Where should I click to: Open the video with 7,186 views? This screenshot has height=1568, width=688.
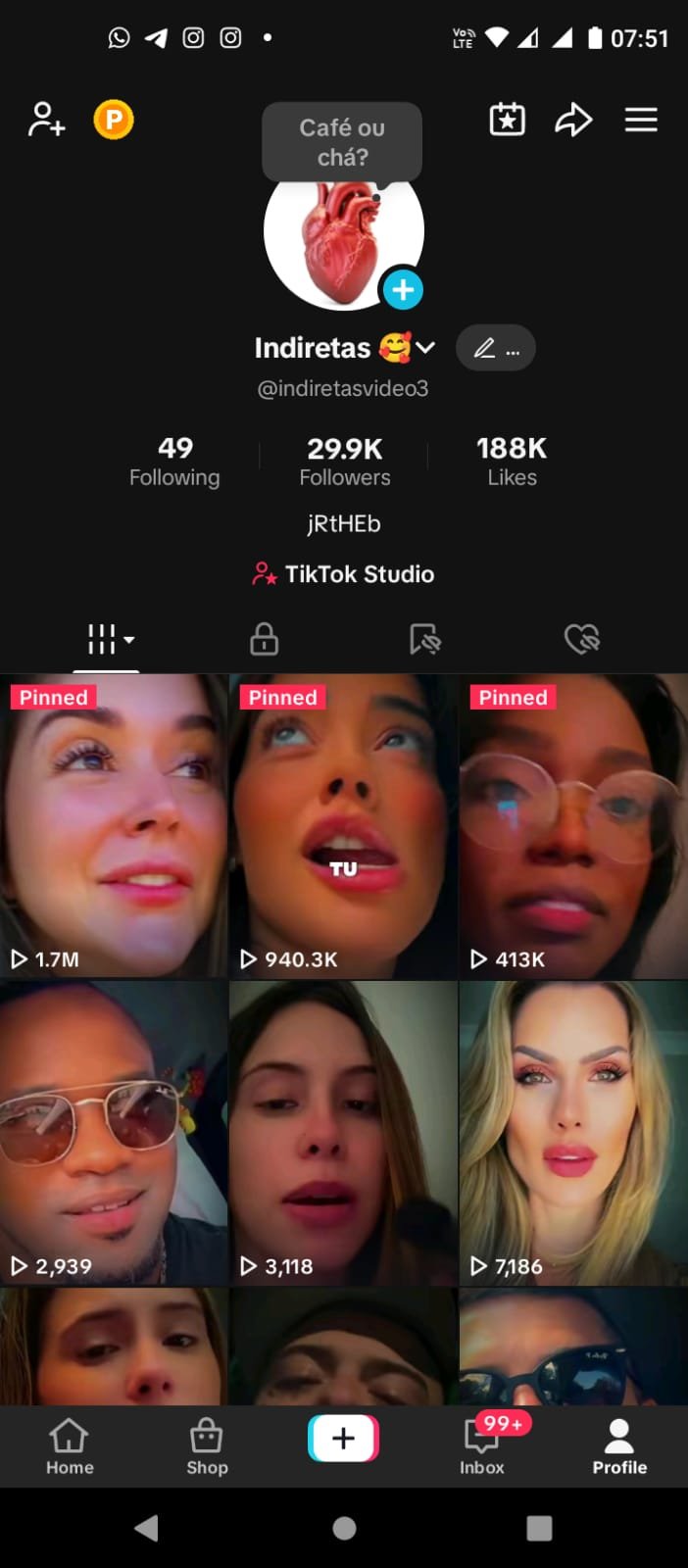[573, 1134]
